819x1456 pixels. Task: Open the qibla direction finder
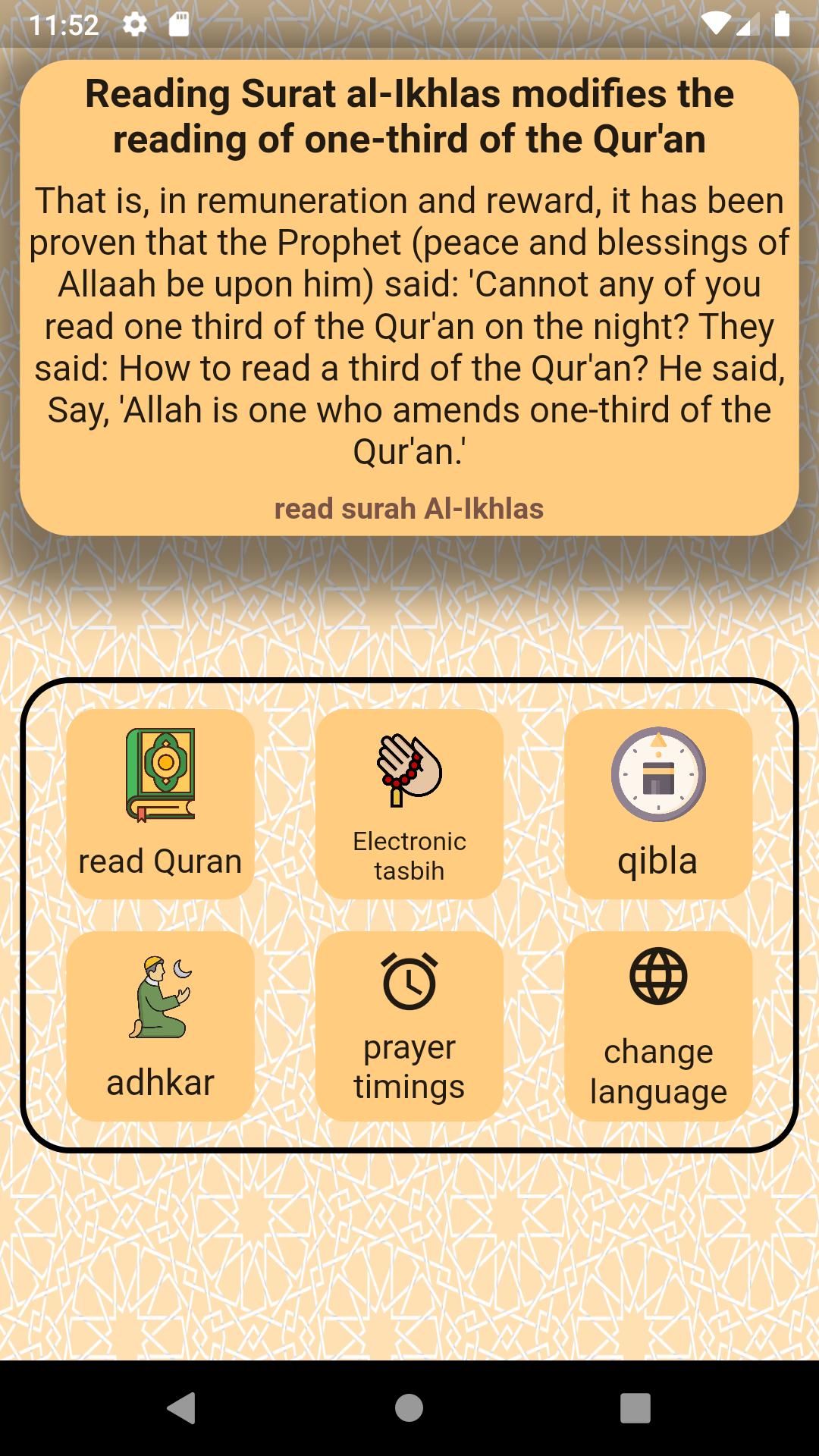[x=658, y=804]
